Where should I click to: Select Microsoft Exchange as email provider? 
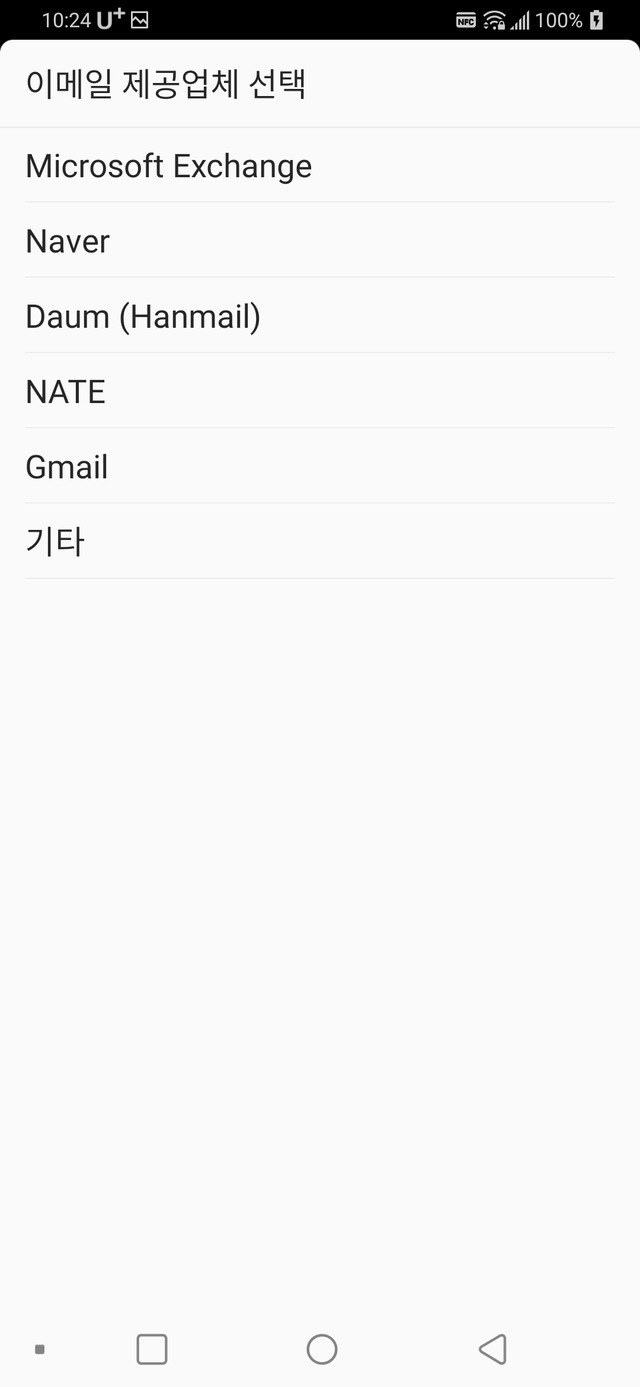(x=168, y=166)
